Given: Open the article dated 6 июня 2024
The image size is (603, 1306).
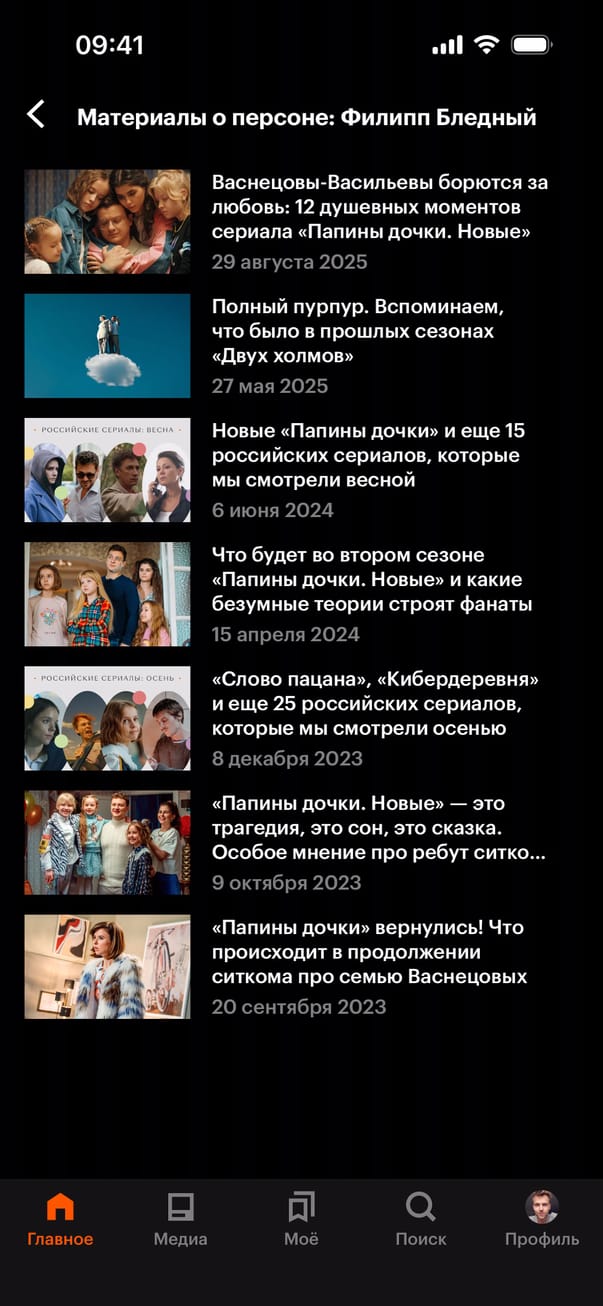Looking at the screenshot, I should (x=368, y=456).
